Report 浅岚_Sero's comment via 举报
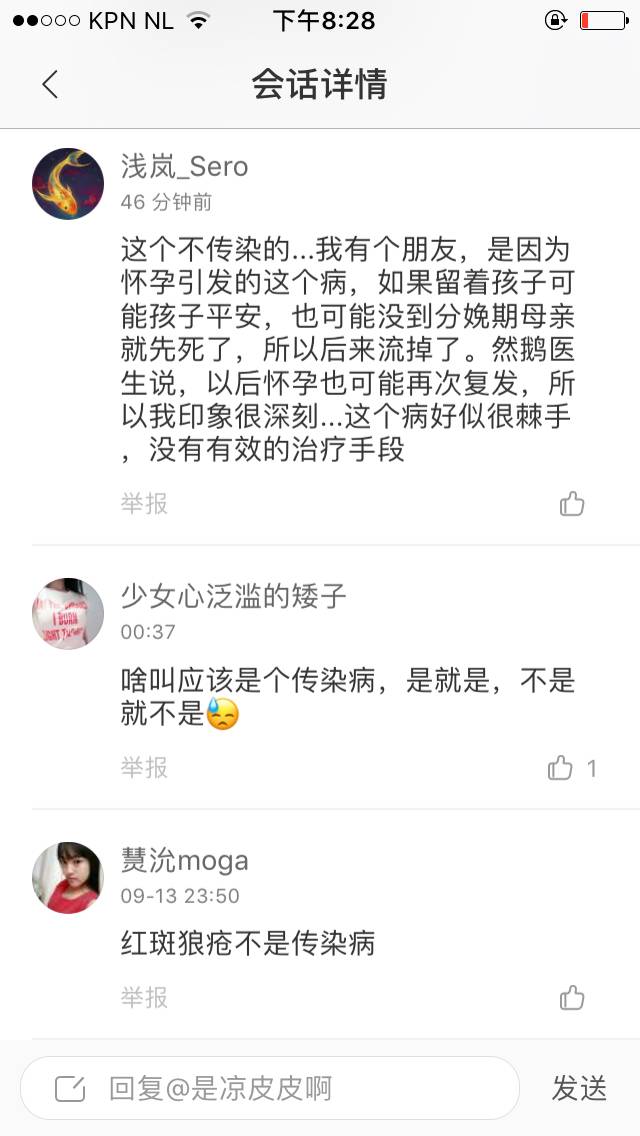The width and height of the screenshot is (640, 1136). click(x=144, y=504)
